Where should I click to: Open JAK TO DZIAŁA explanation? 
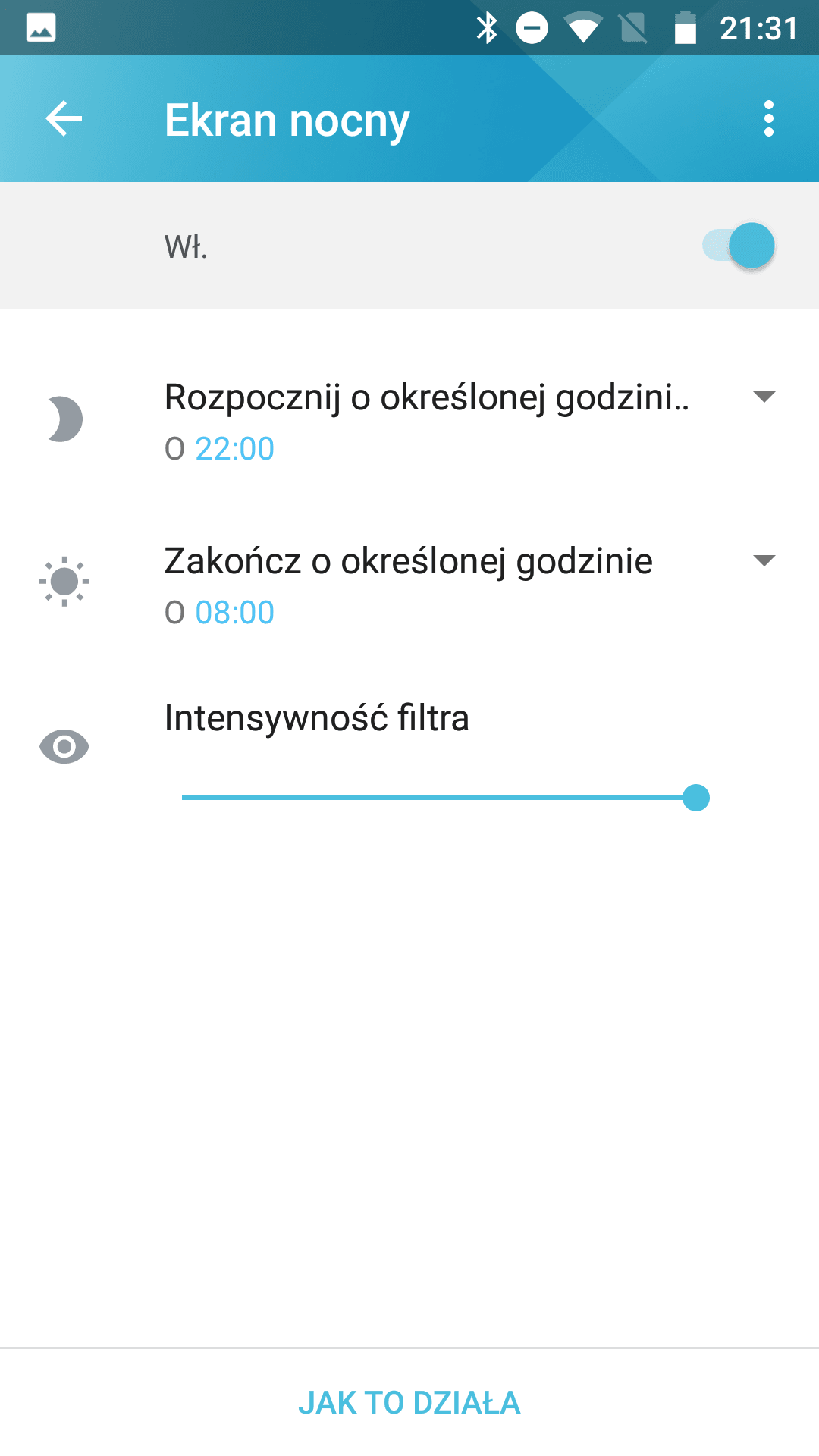[x=409, y=1403]
